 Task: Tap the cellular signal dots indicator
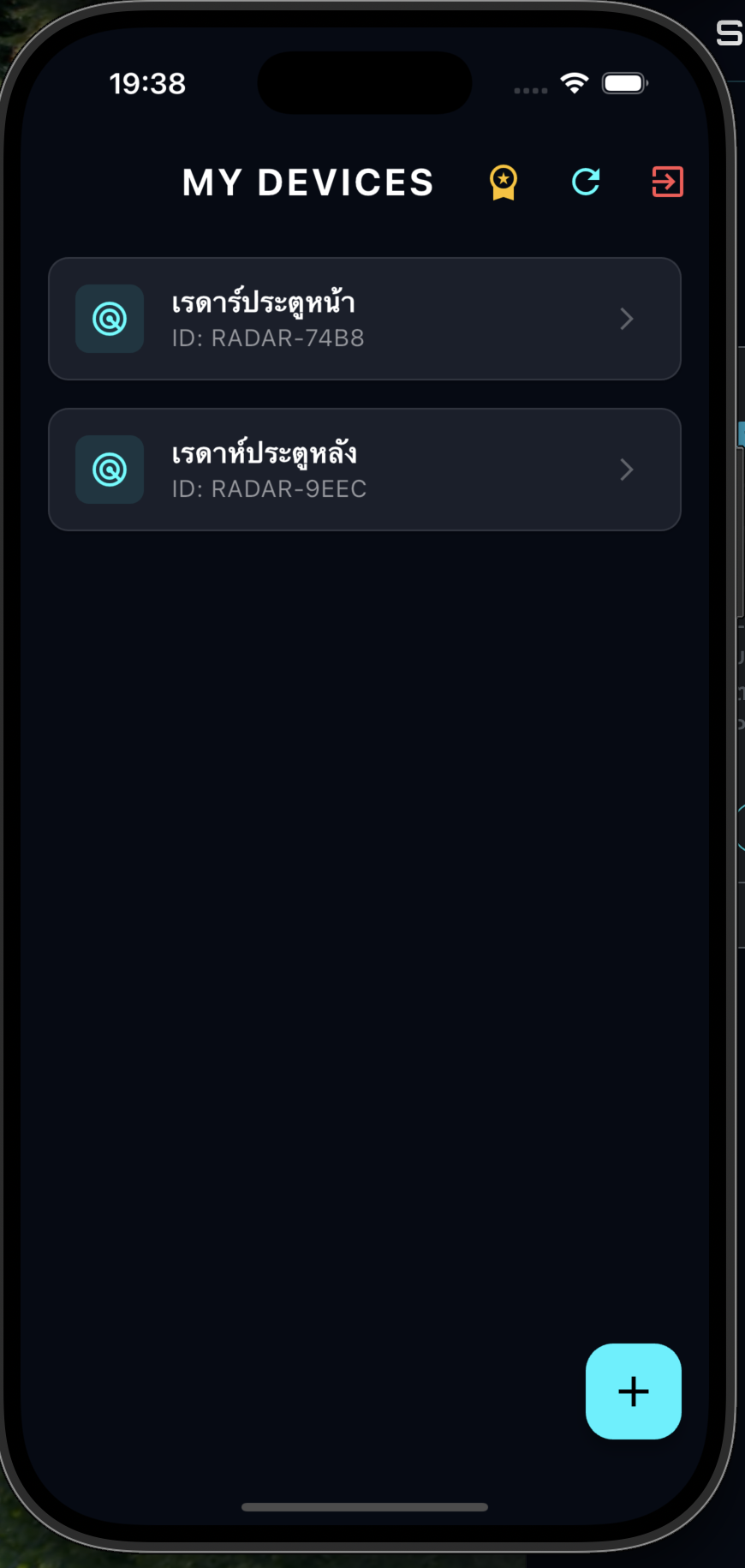(x=529, y=88)
